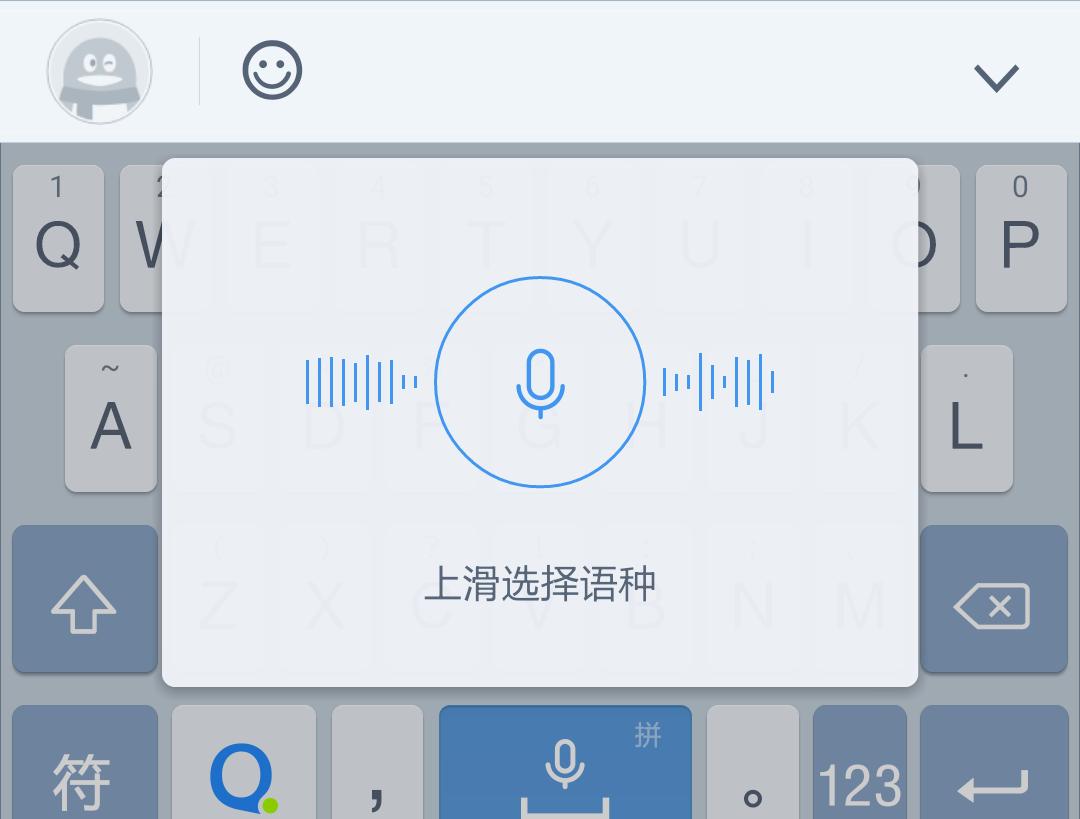Insert a Chinese period 。
Viewport: 1080px width, 819px height.
click(x=753, y=772)
